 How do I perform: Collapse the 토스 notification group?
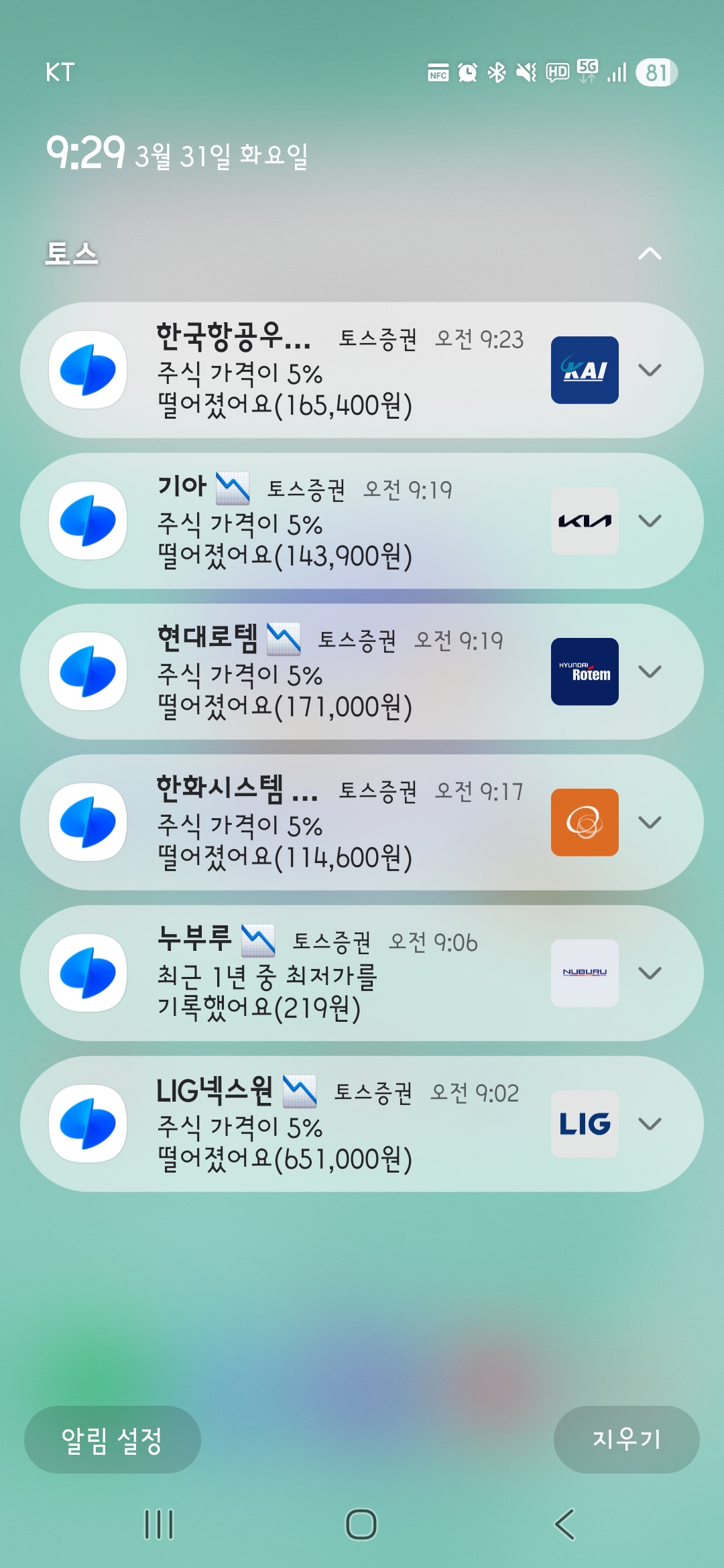point(649,254)
